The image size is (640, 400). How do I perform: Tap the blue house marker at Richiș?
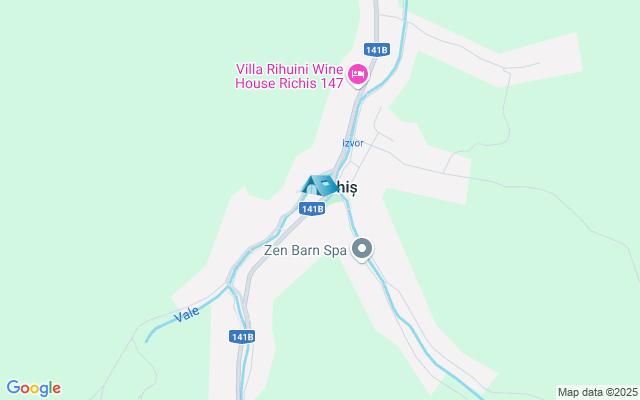[320, 185]
